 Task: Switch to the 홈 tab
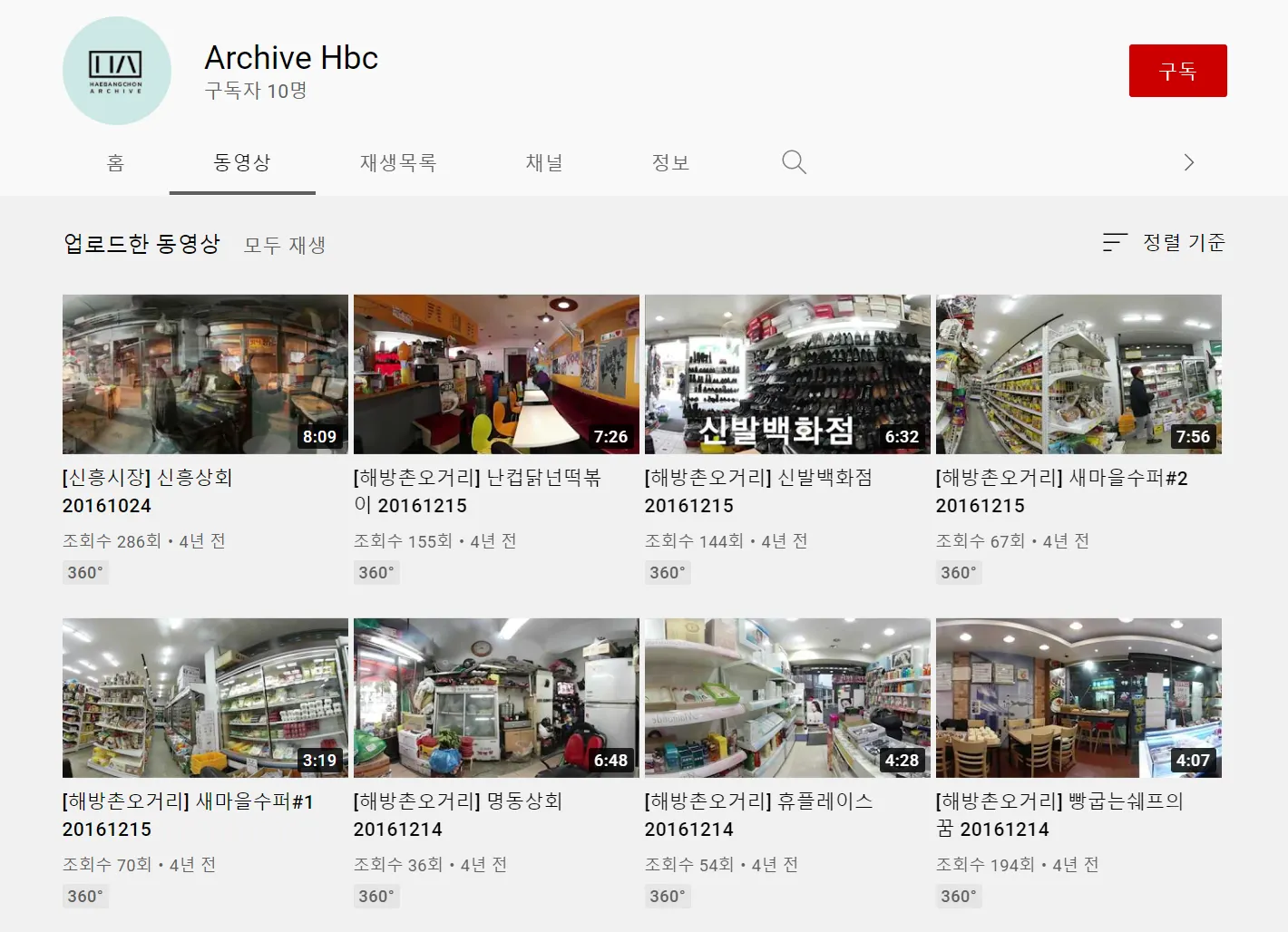115,162
